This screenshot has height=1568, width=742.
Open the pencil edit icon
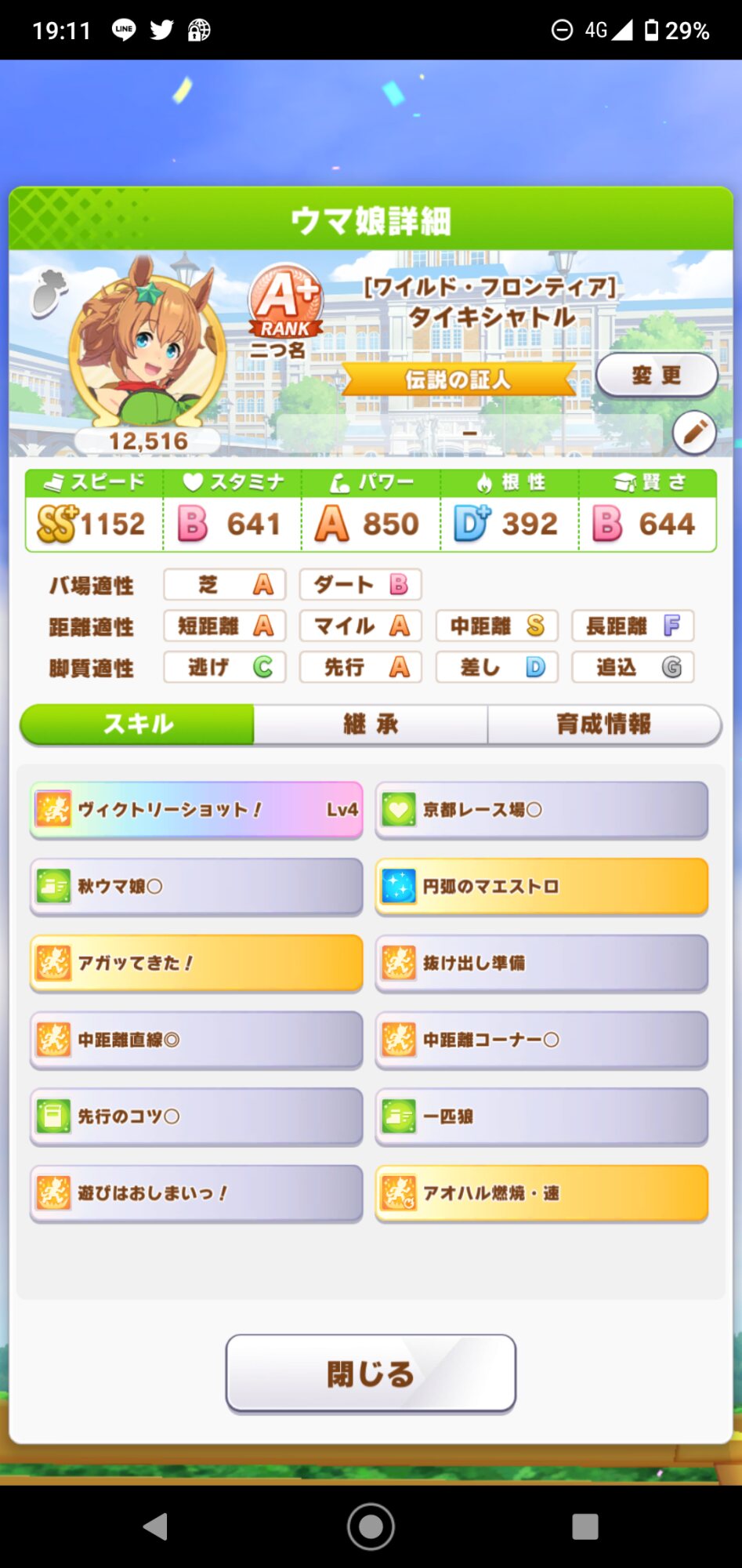pos(694,432)
